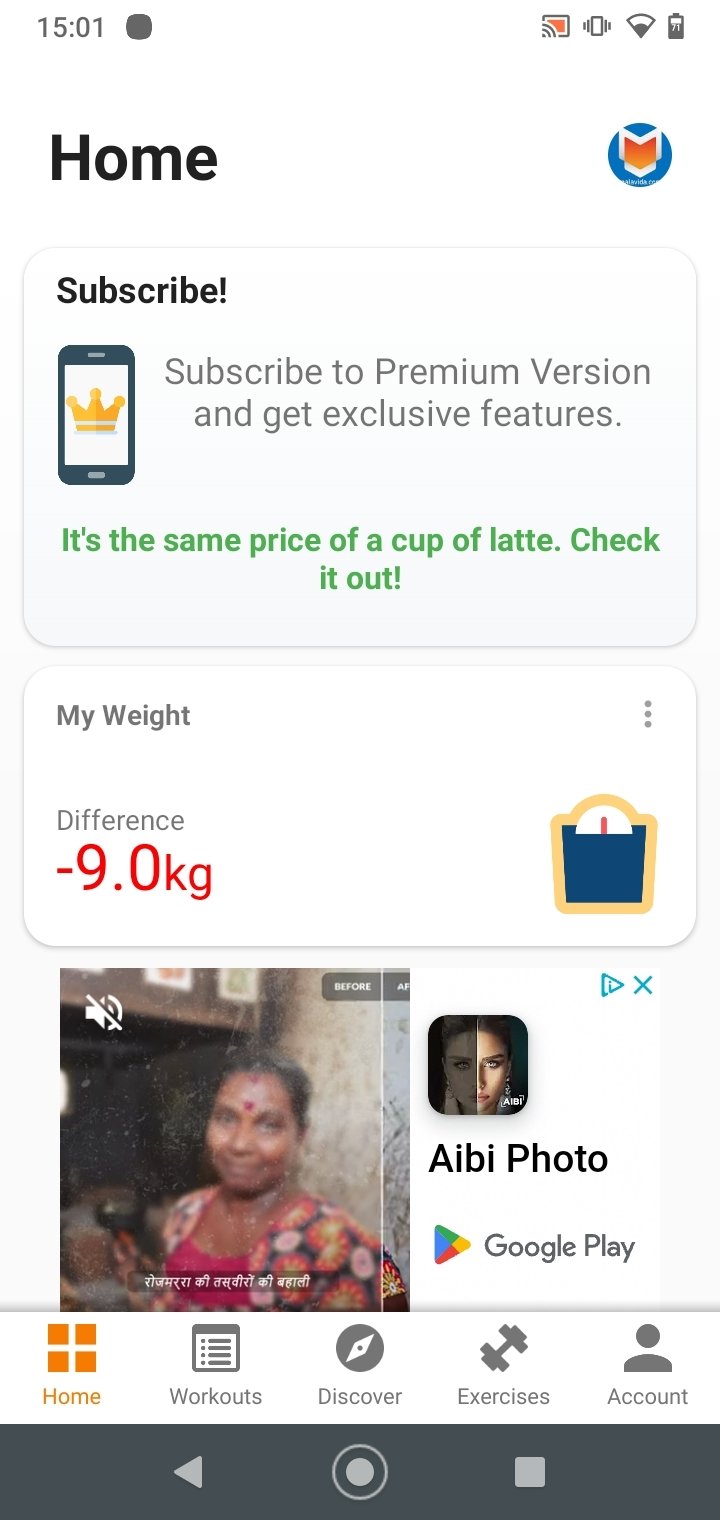Open the AdChoices info icon
Screen dimensions: 720x1520
click(611, 985)
